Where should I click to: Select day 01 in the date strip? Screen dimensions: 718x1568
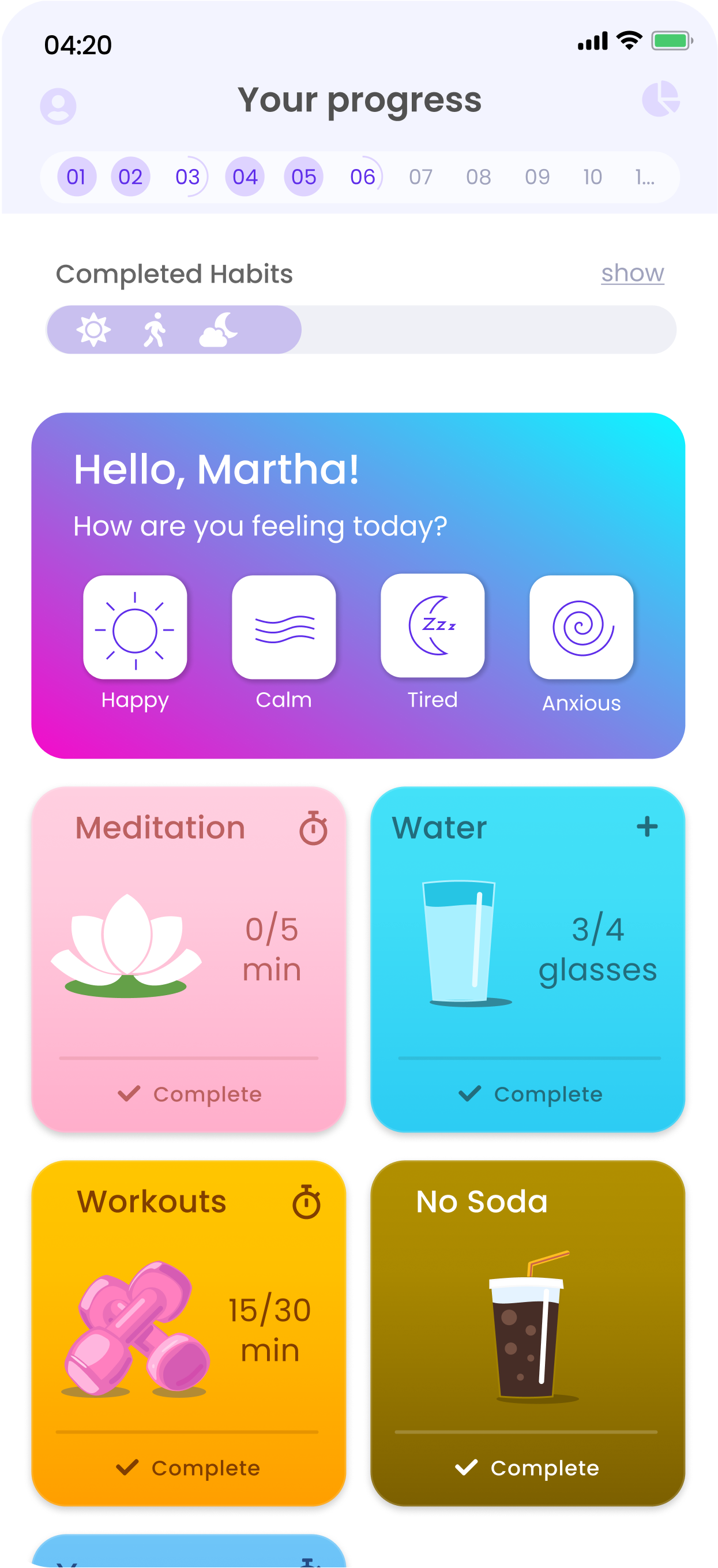[77, 177]
